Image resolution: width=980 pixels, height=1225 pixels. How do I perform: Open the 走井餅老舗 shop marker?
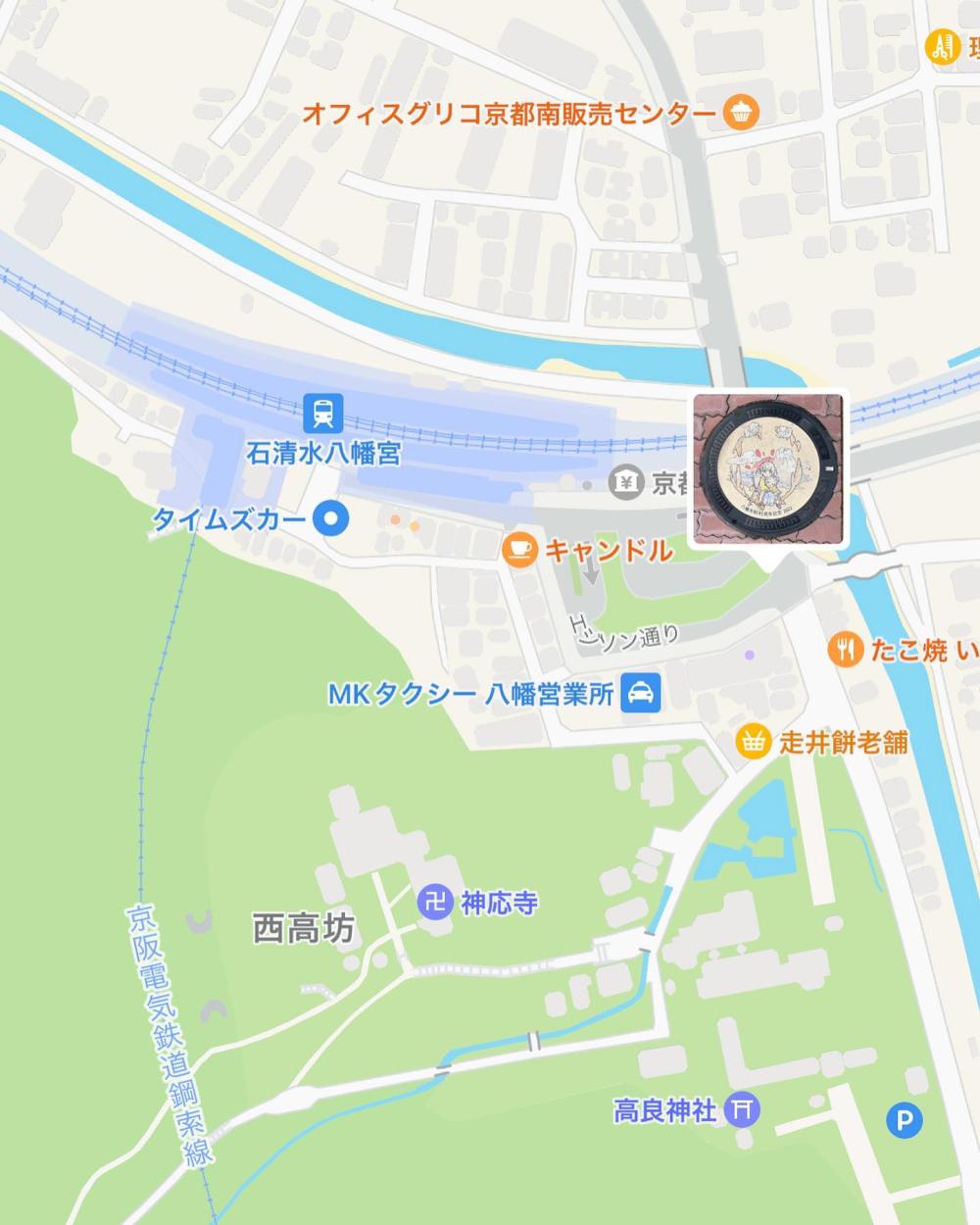pyautogui.click(x=753, y=743)
